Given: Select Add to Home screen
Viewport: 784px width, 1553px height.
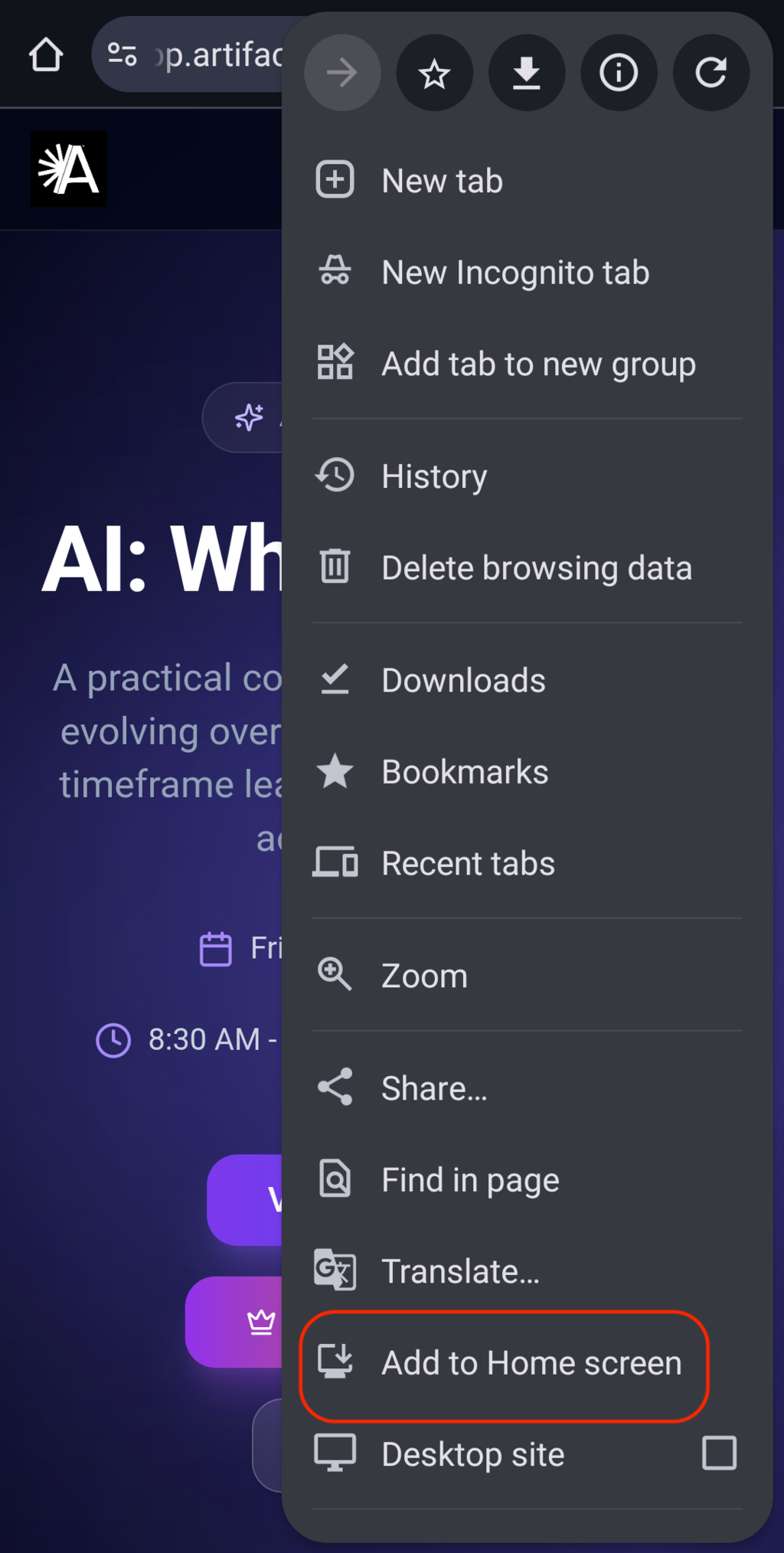Looking at the screenshot, I should pos(531,1363).
